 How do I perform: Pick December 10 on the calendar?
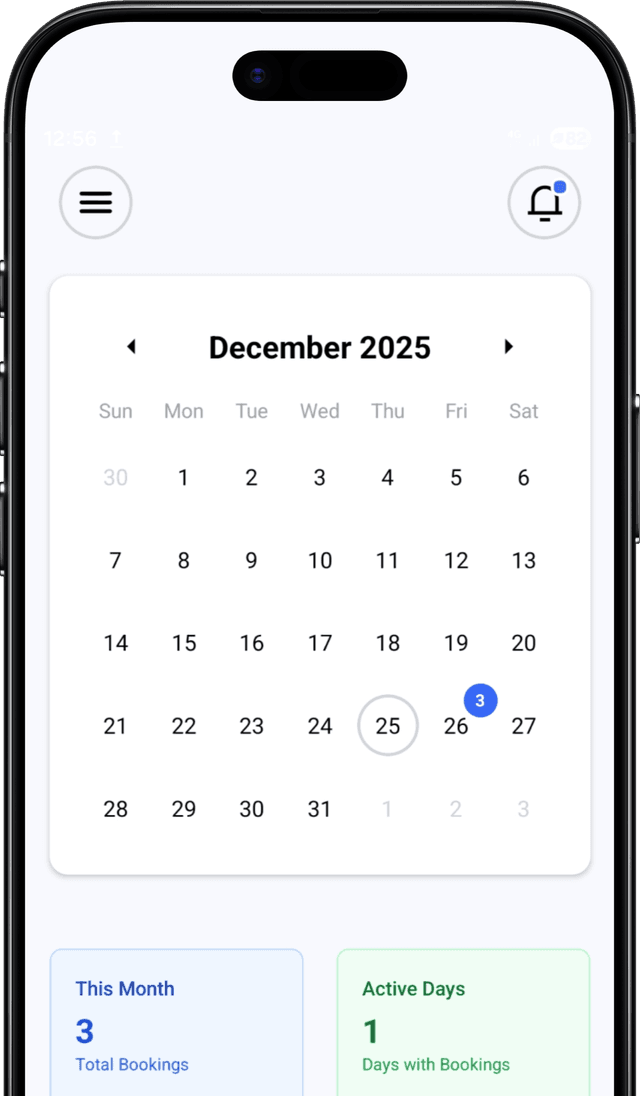point(320,561)
